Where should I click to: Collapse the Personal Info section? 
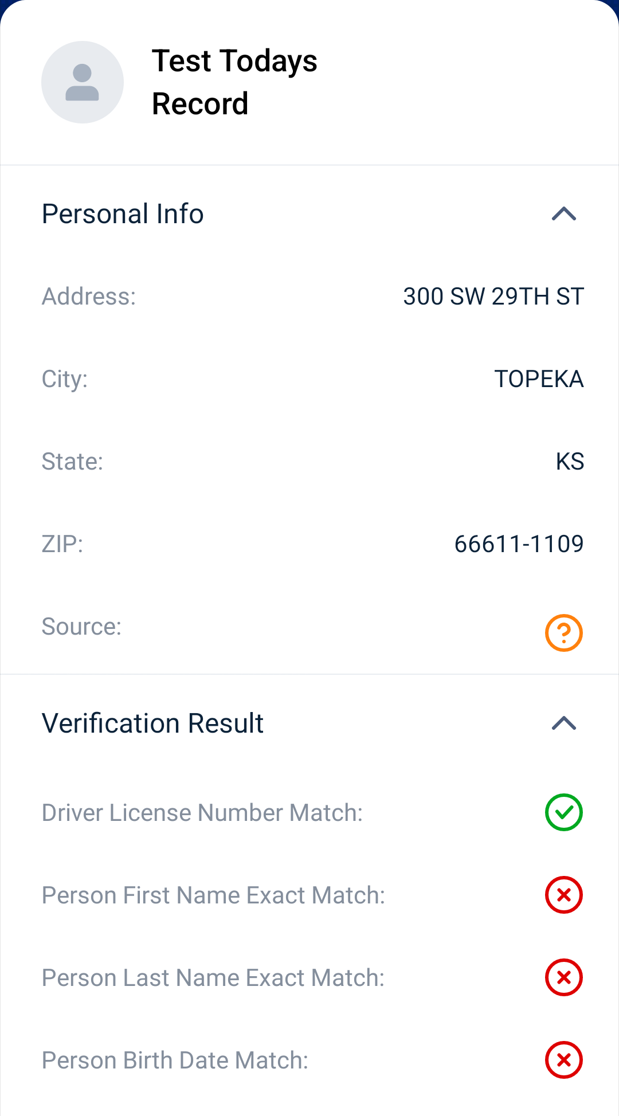(564, 214)
